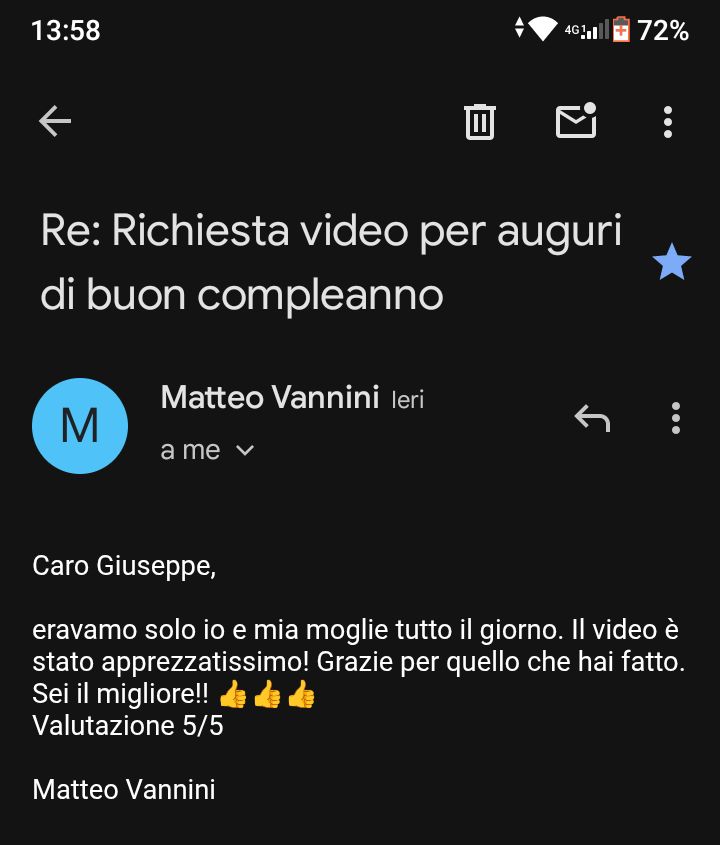Image resolution: width=720 pixels, height=845 pixels.
Task: Open Matteo Vannini's sender avatar
Action: point(80,426)
